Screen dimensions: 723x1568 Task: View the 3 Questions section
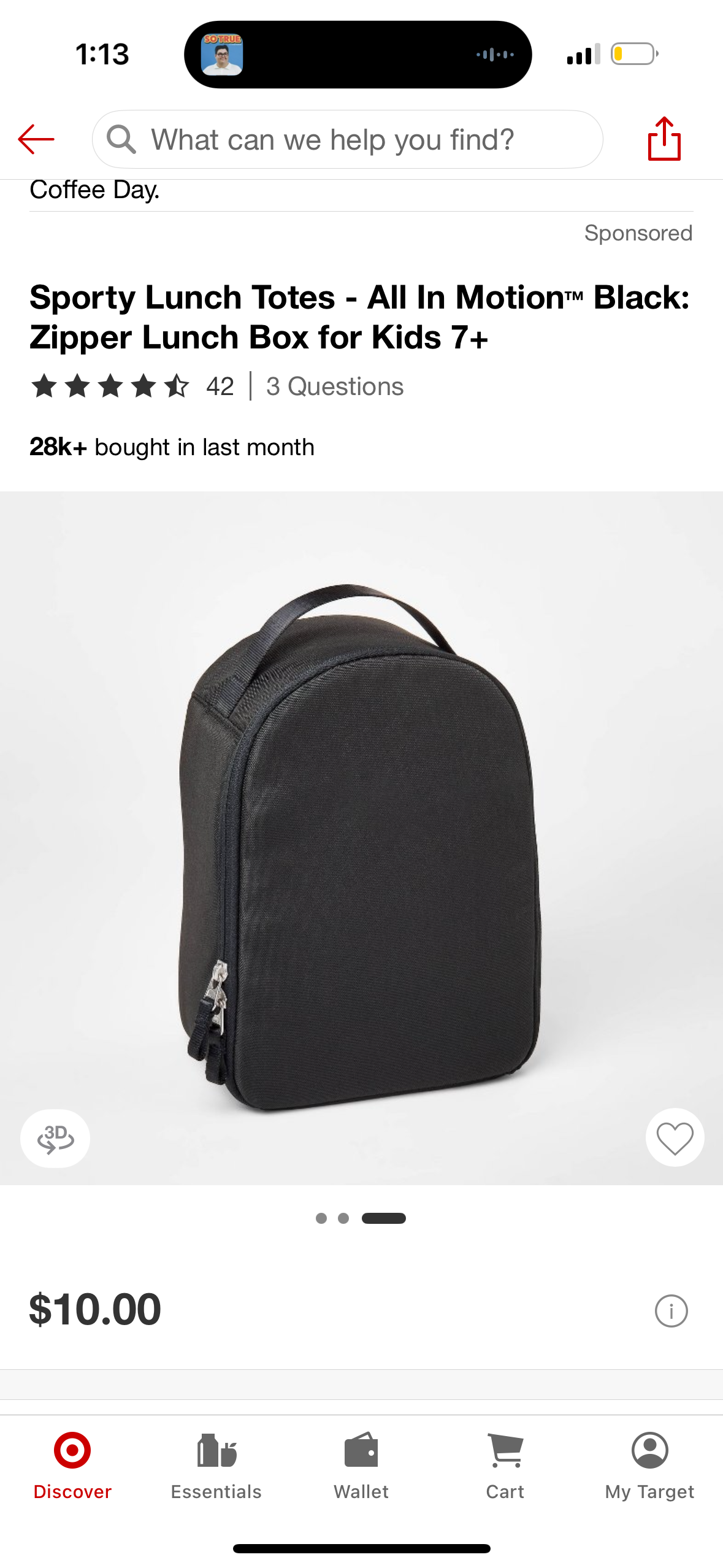335,386
